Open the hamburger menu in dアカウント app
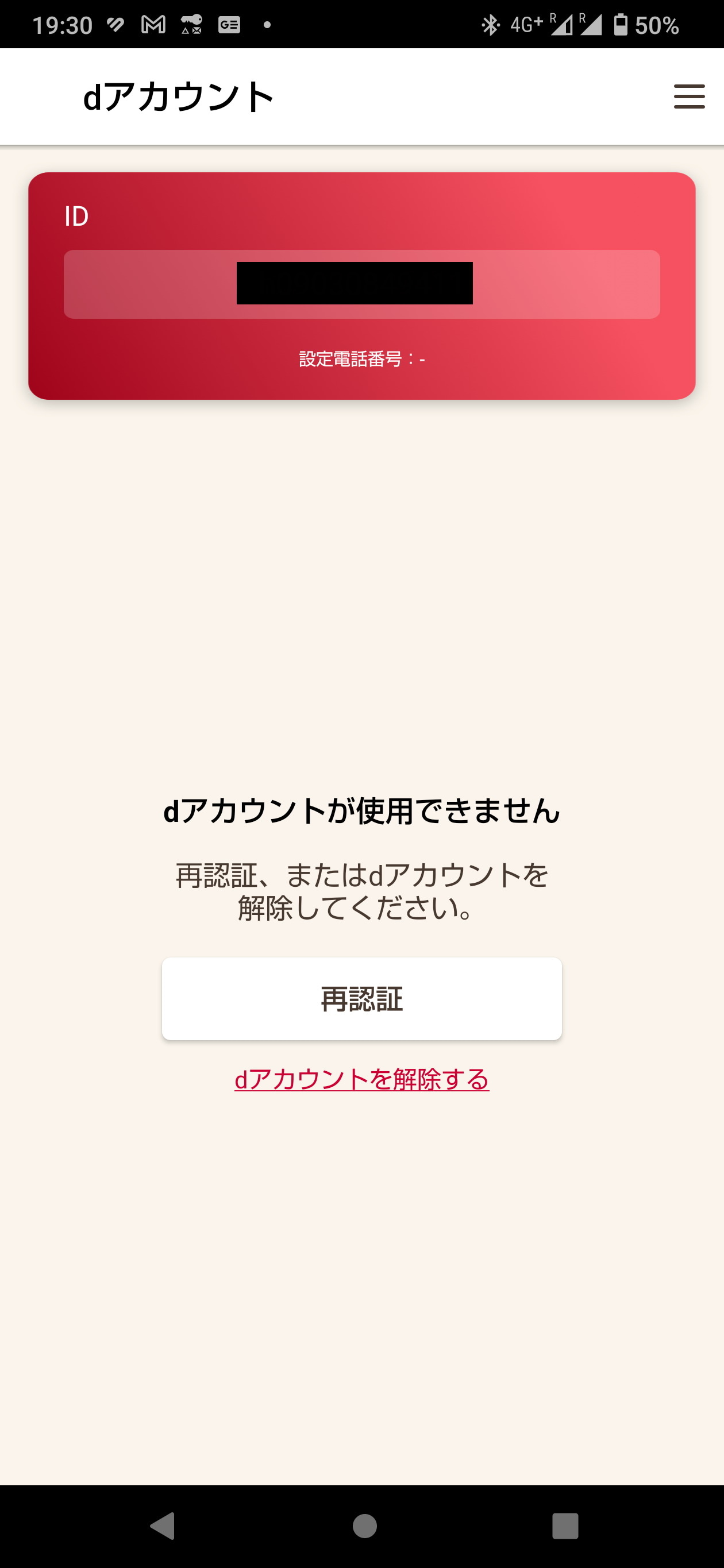The height and width of the screenshot is (1568, 724). click(689, 95)
